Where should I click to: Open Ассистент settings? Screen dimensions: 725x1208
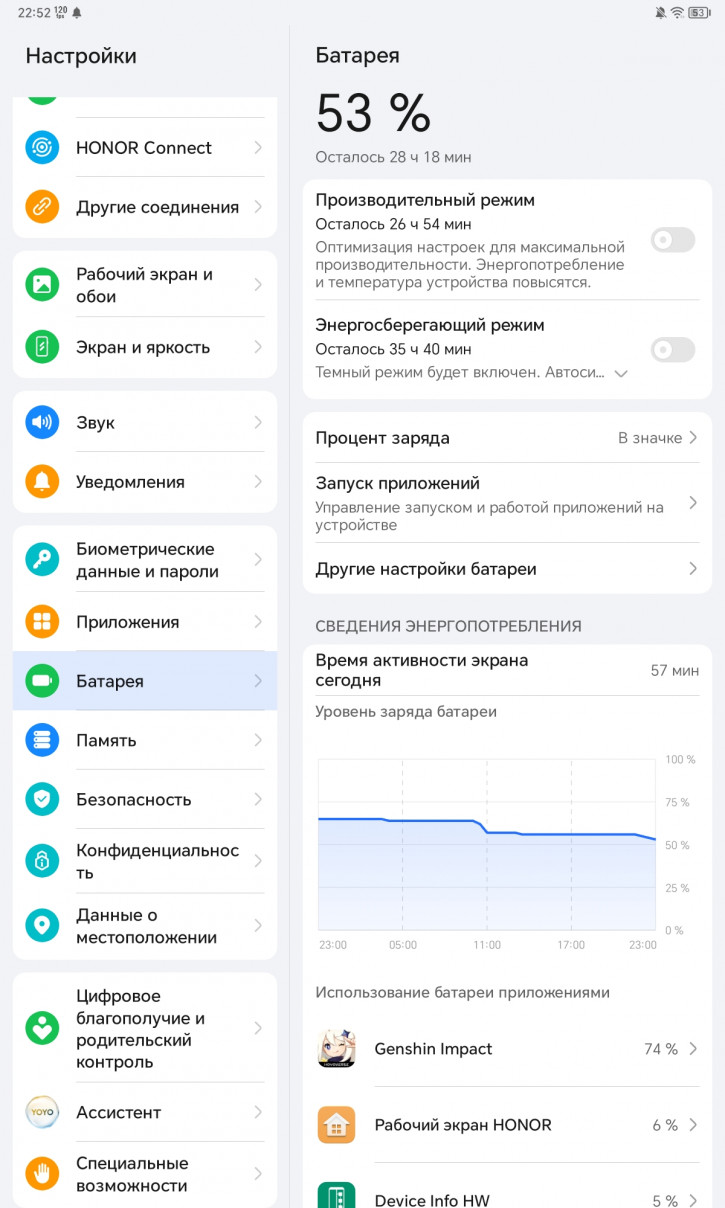144,1112
